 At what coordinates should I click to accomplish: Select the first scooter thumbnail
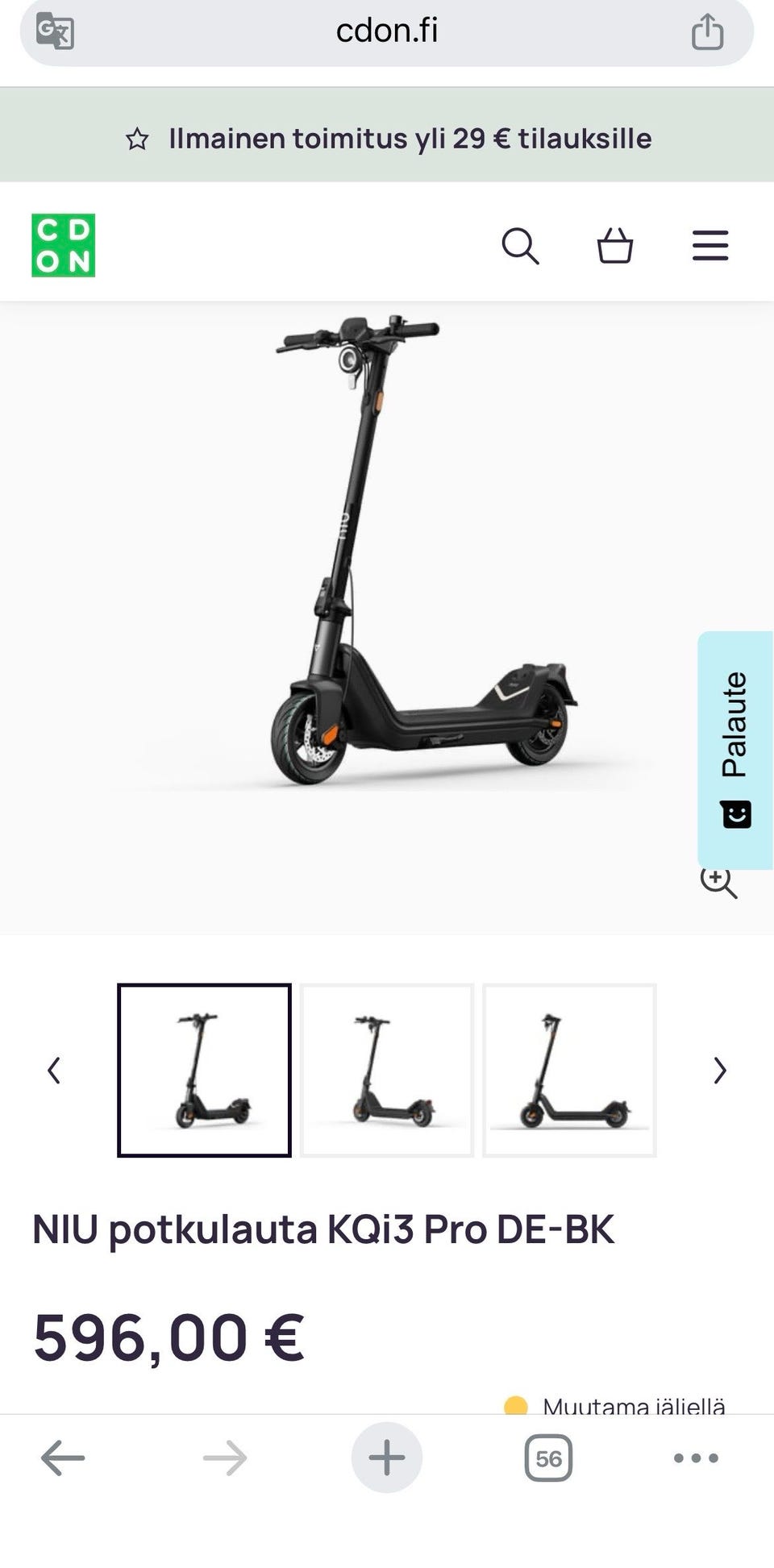(204, 1071)
